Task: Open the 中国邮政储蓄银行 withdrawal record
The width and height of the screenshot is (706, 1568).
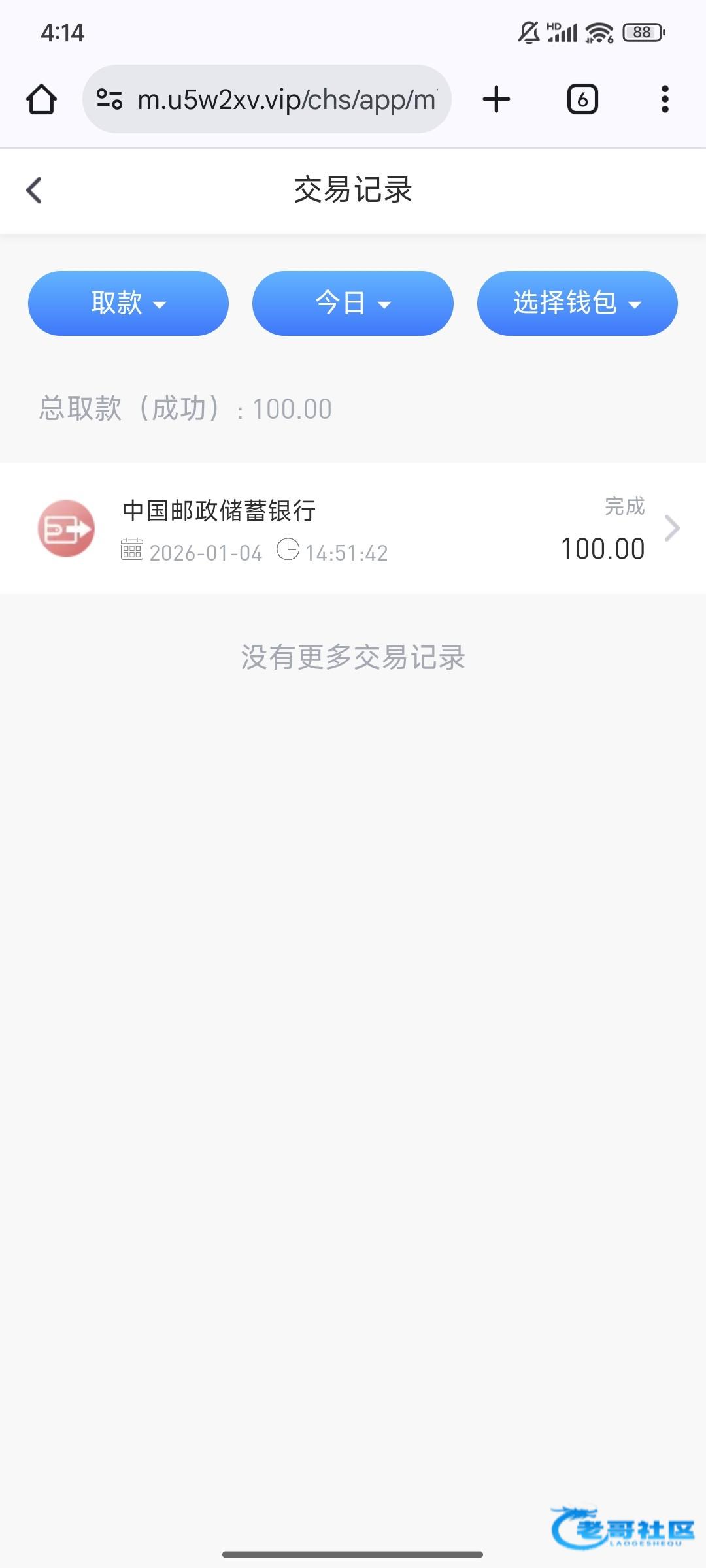Action: 353,529
